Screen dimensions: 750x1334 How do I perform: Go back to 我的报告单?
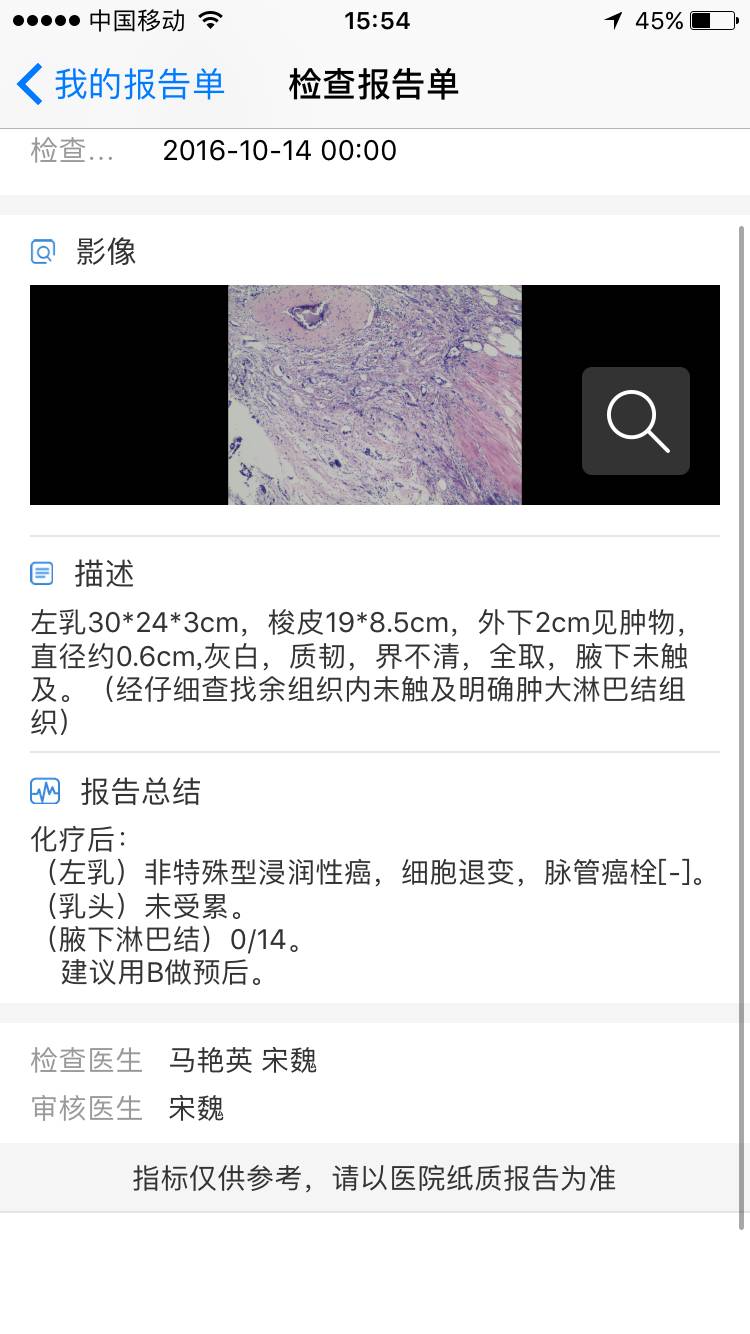pyautogui.click(x=122, y=85)
